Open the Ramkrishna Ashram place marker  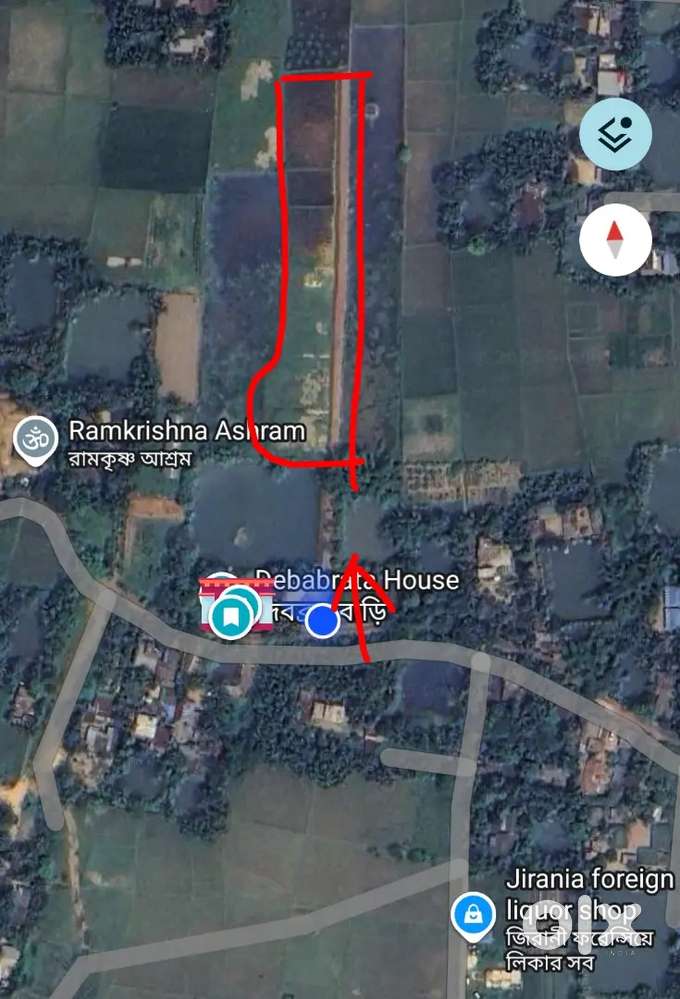34,437
